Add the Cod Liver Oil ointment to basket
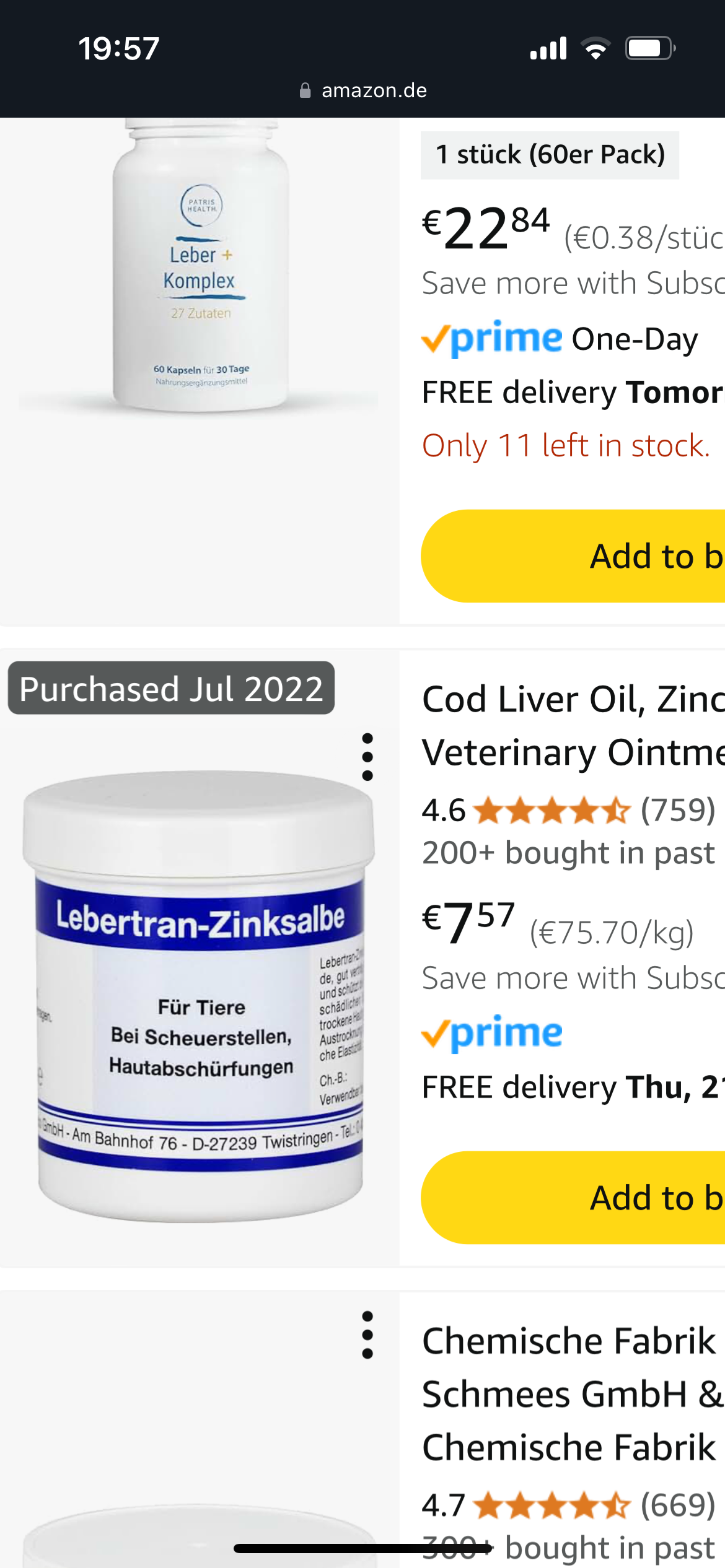The image size is (725, 1568). [573, 1197]
